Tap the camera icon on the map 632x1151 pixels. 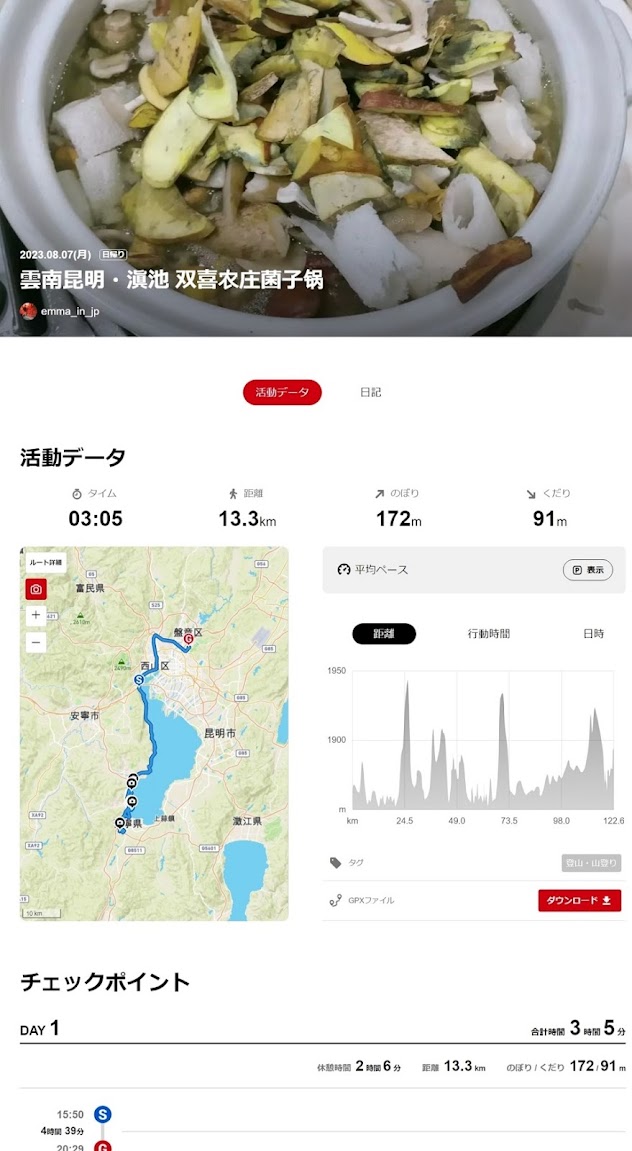point(36,589)
